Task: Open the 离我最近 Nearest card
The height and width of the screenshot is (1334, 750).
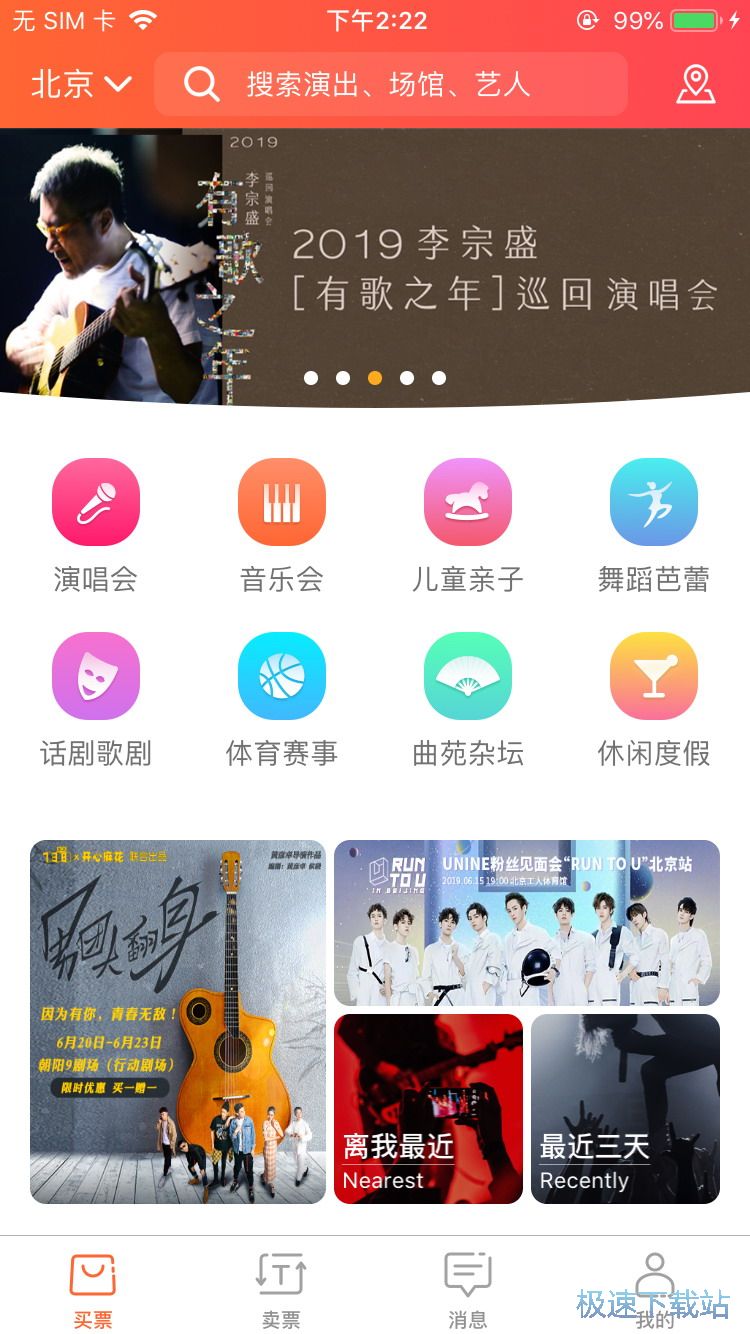Action: point(428,1108)
